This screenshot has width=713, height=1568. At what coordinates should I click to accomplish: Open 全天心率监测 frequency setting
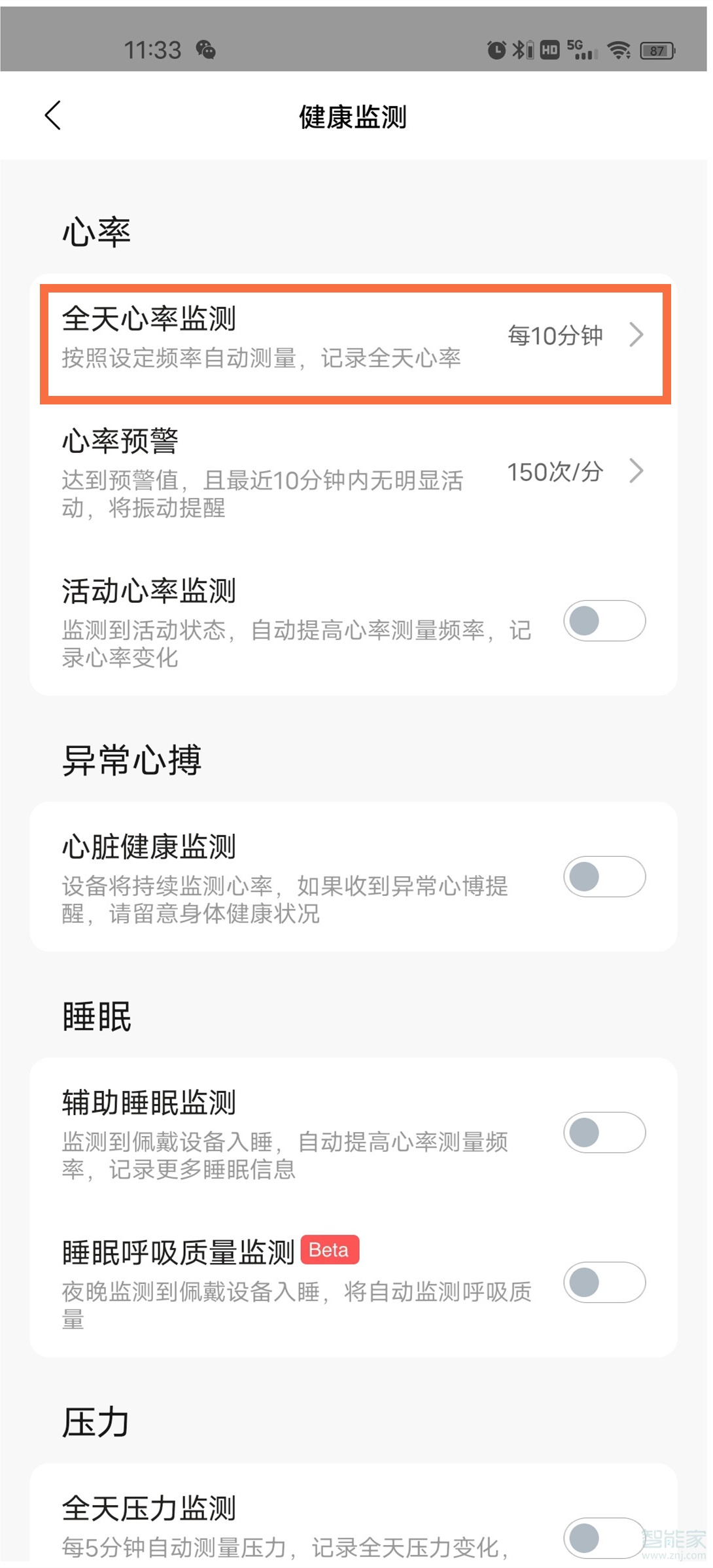[x=353, y=337]
